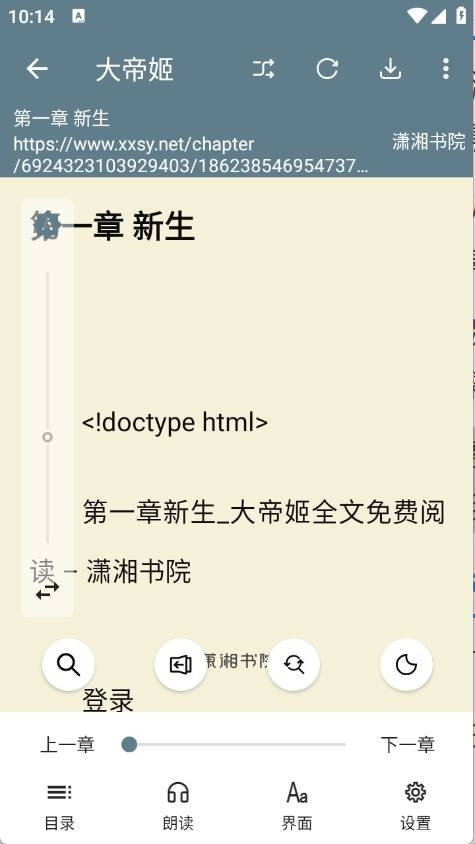Open the chapter URL link
The height and width of the screenshot is (844, 475).
pos(191,155)
